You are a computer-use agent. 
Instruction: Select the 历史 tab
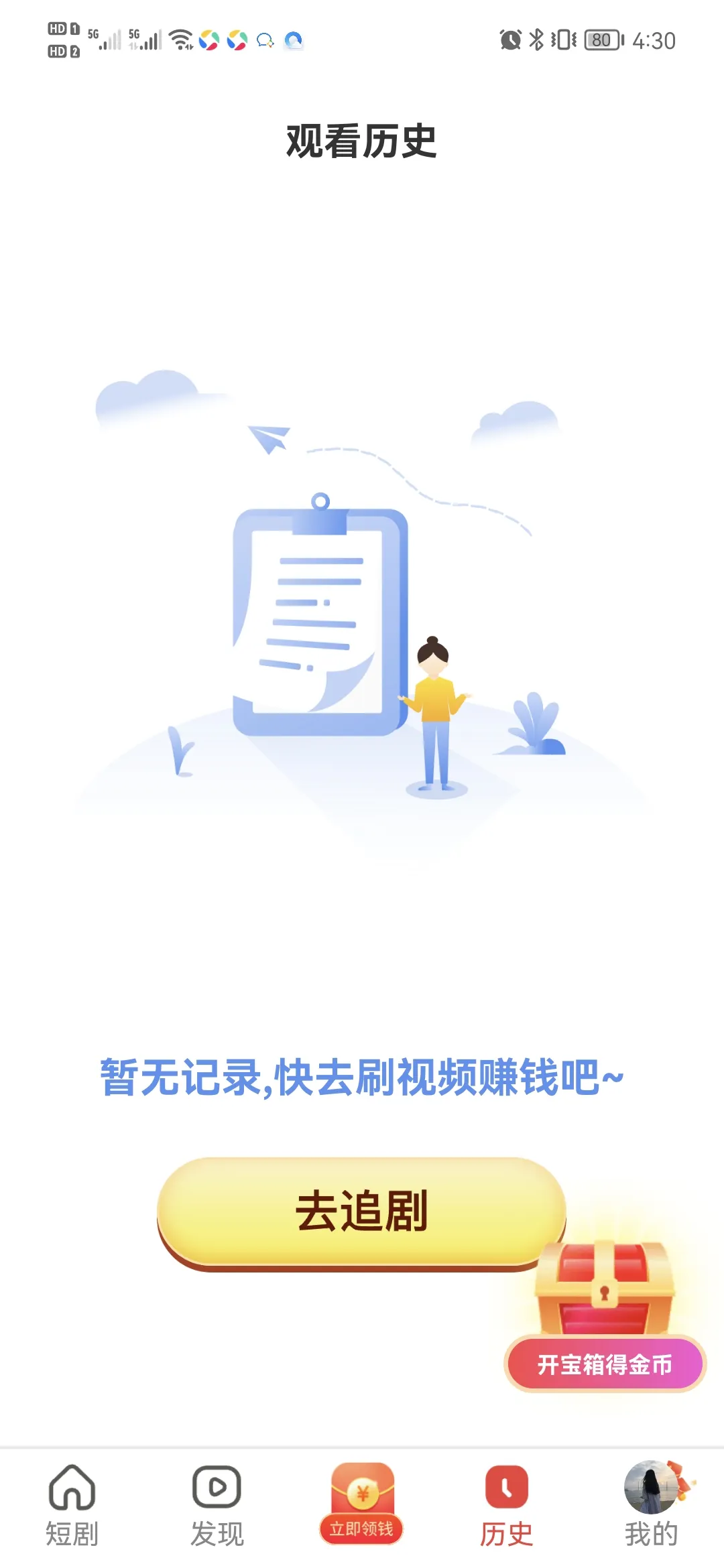point(507,1506)
